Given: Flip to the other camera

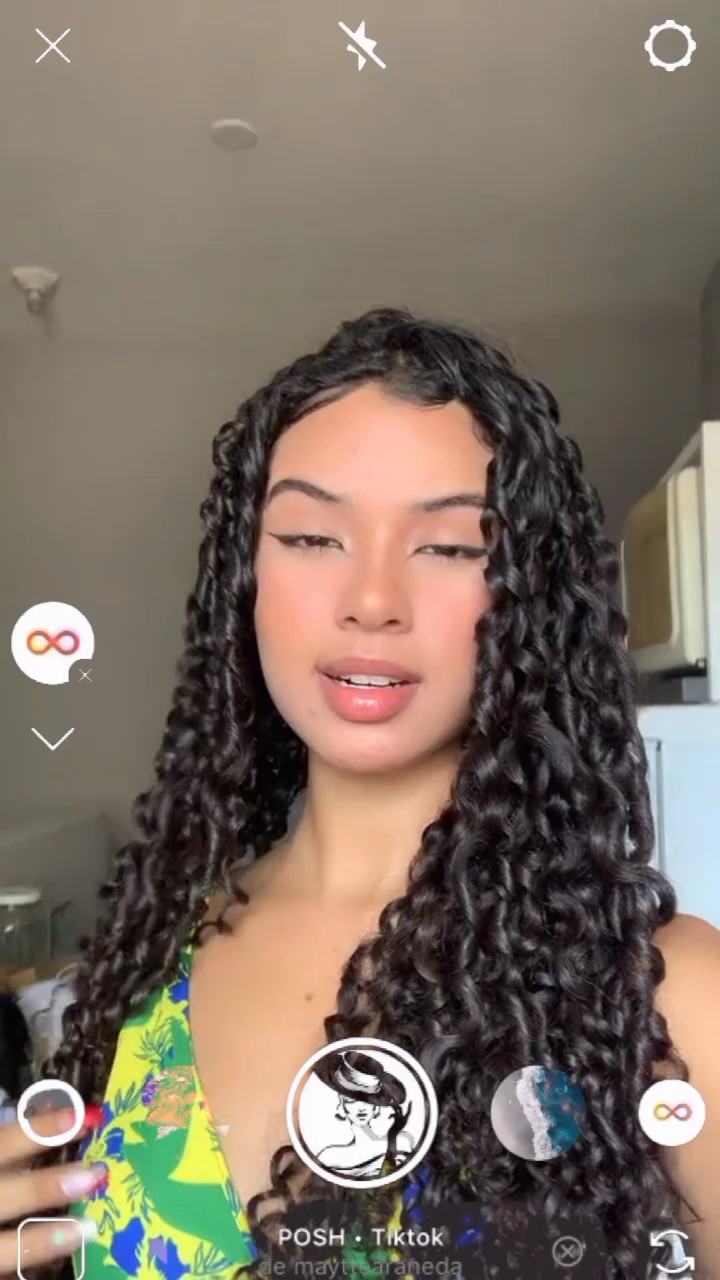Looking at the screenshot, I should pyautogui.click(x=671, y=1250).
